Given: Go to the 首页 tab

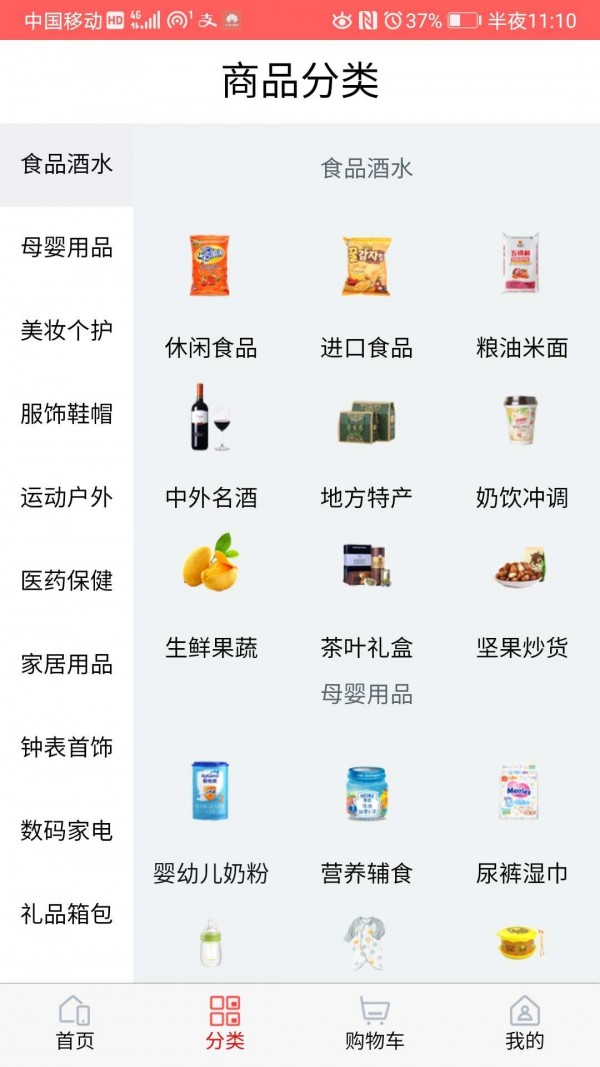Looking at the screenshot, I should click(75, 1023).
